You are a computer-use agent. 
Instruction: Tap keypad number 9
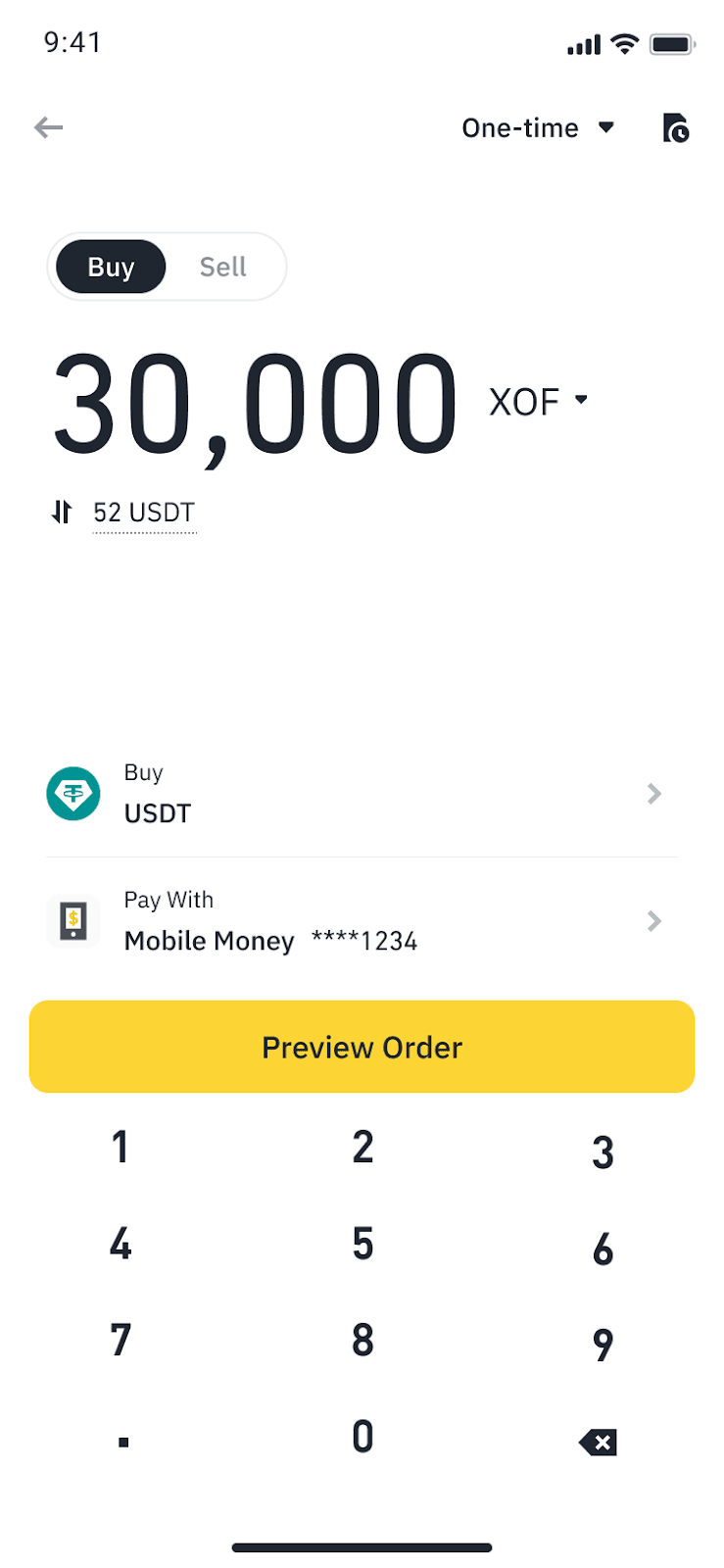603,1345
